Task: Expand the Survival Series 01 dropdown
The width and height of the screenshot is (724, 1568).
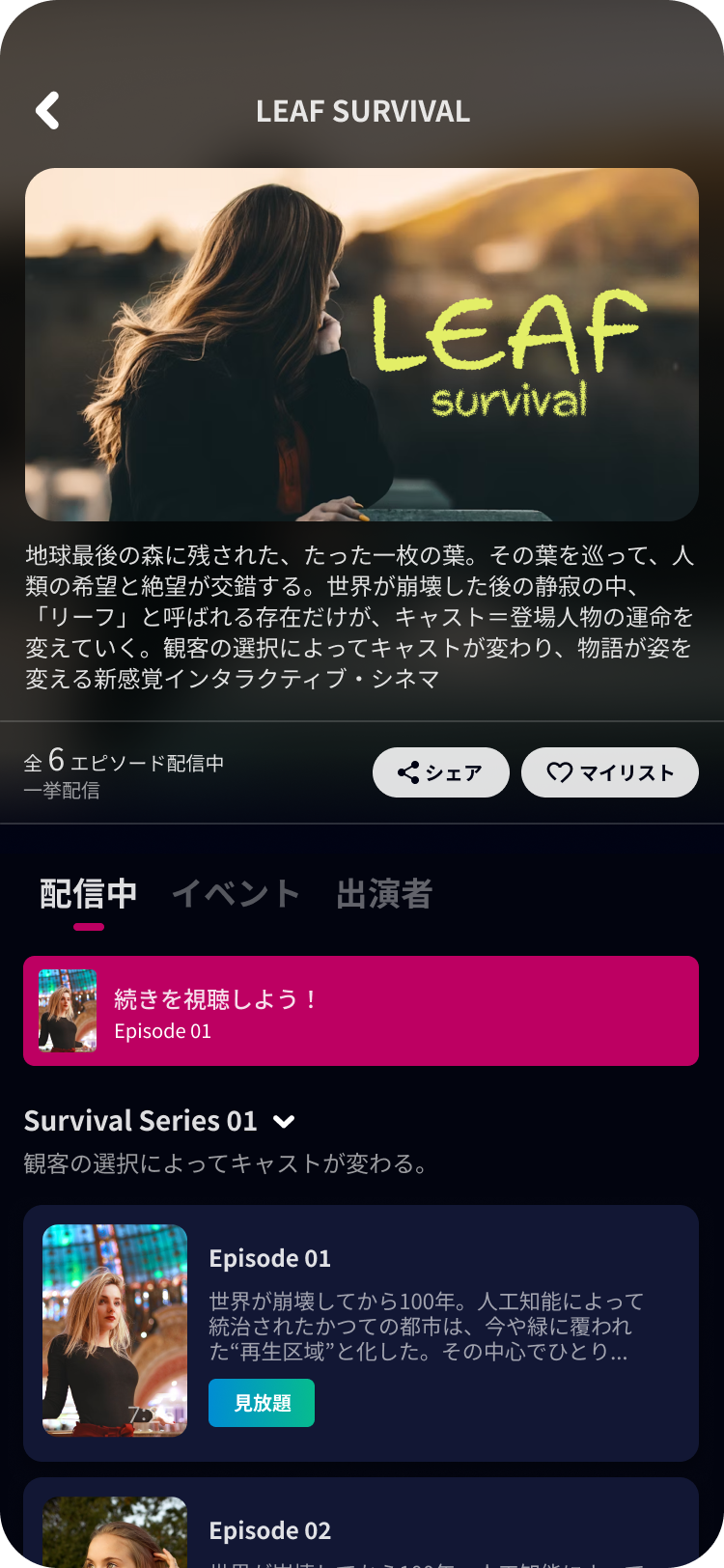Action: (x=283, y=1121)
